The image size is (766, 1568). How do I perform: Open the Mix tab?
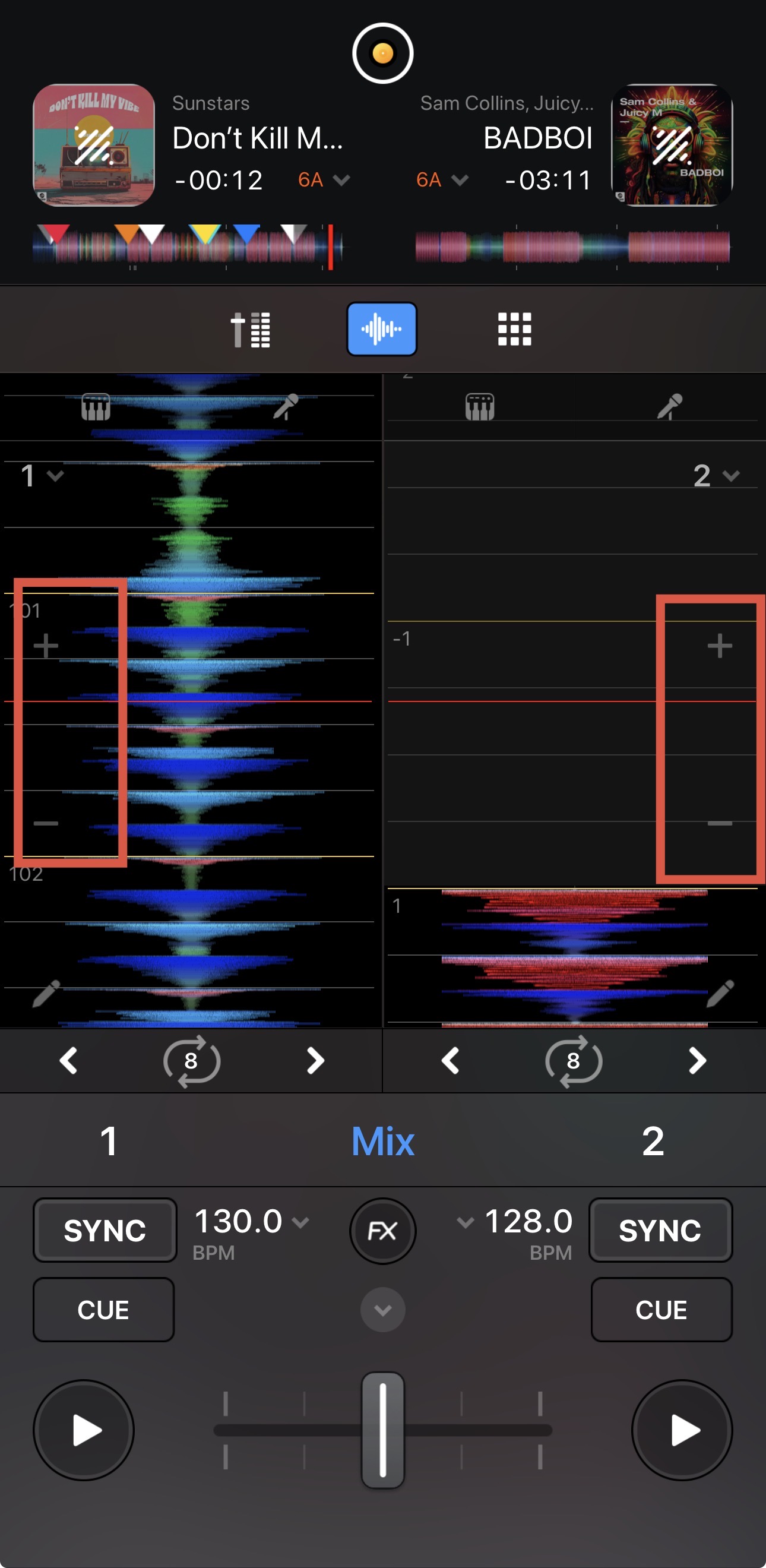click(382, 1141)
